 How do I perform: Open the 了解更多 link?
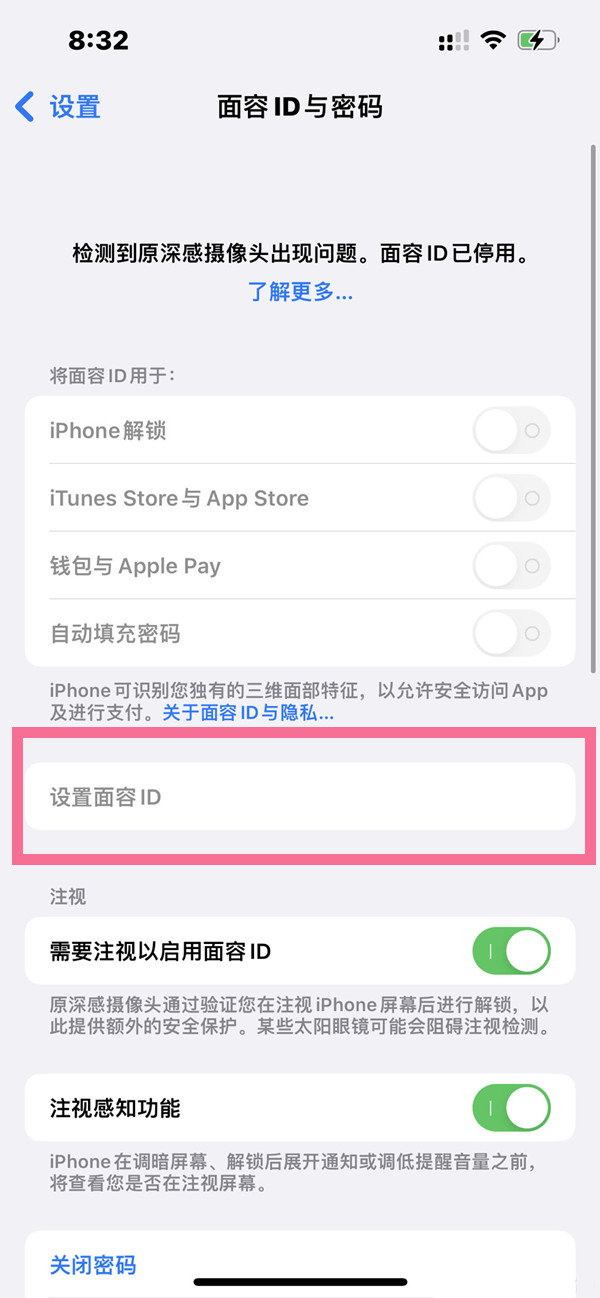(300, 292)
